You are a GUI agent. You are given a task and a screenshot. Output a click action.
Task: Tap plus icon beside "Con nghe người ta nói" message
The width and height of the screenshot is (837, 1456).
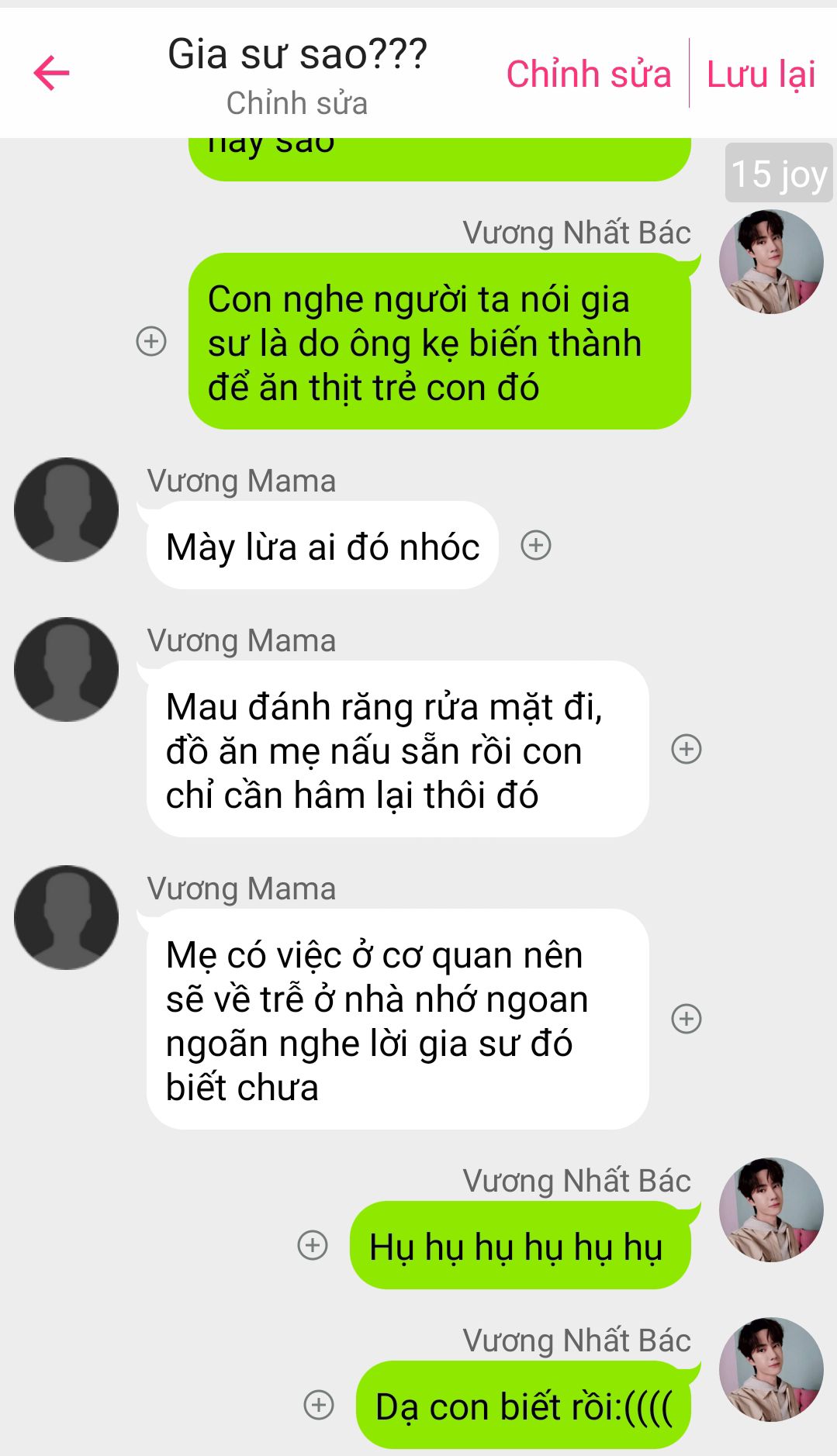pyautogui.click(x=151, y=341)
